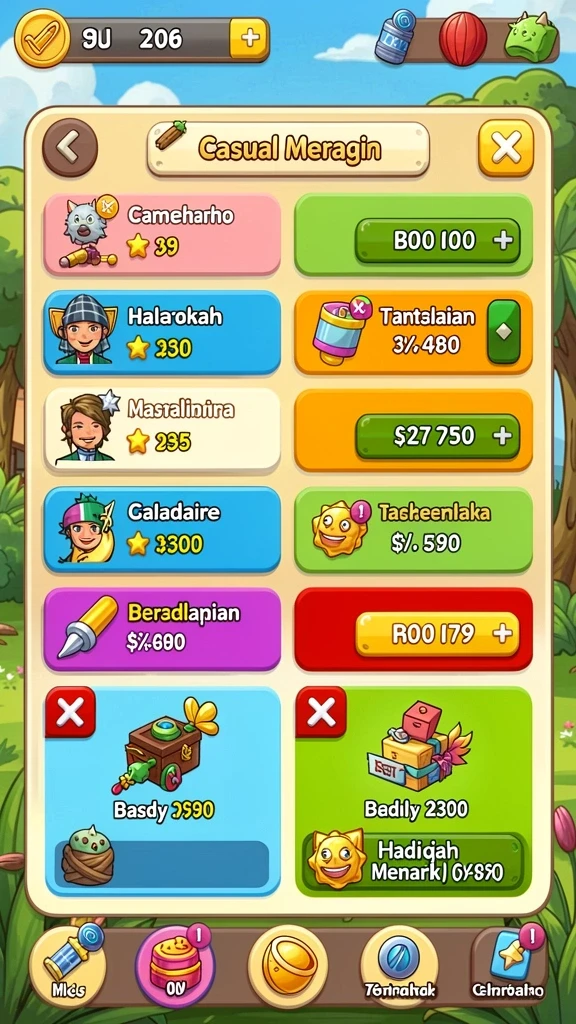The height and width of the screenshot is (1024, 576).
Task: Dismiss the Basdy treasure chest offer
Action: 70,712
